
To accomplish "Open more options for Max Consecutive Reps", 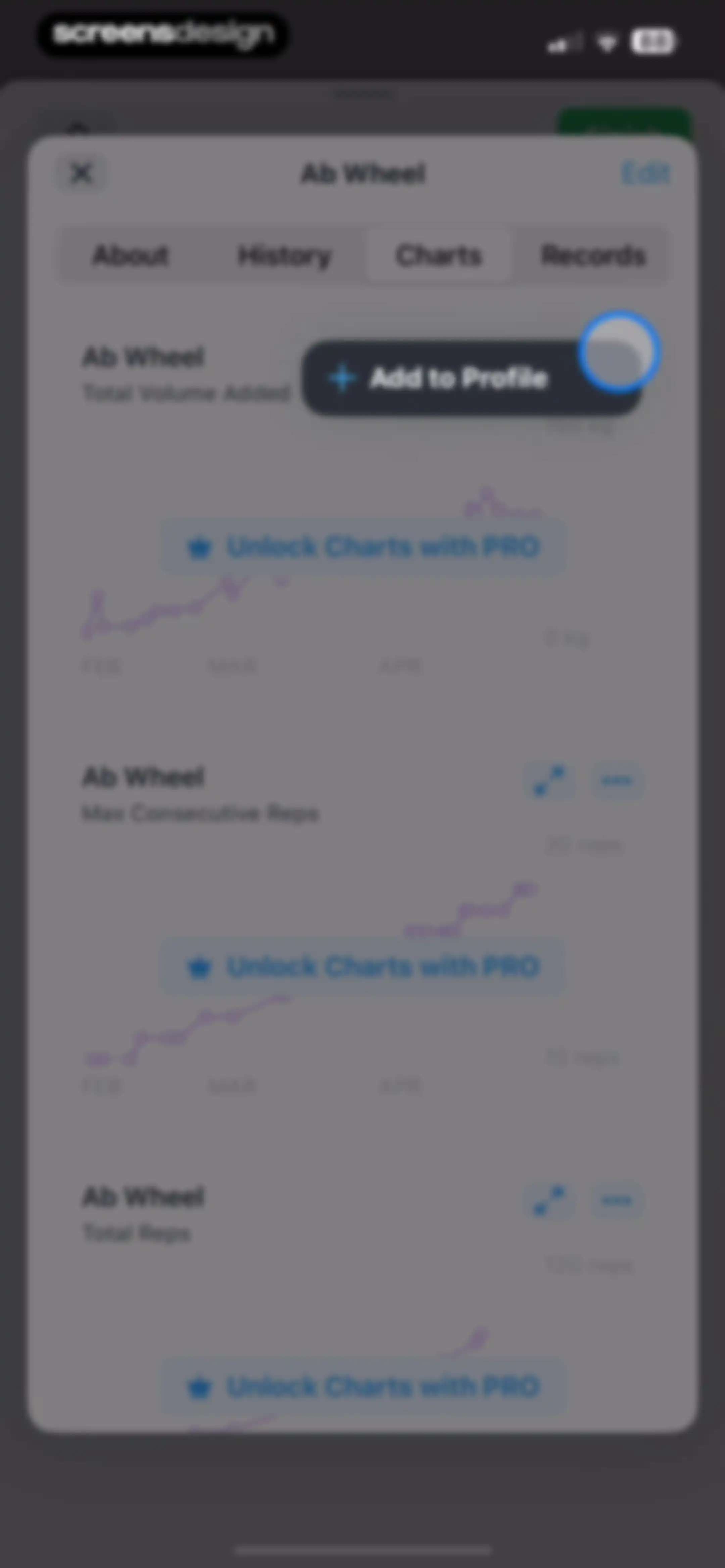I will [x=616, y=780].
